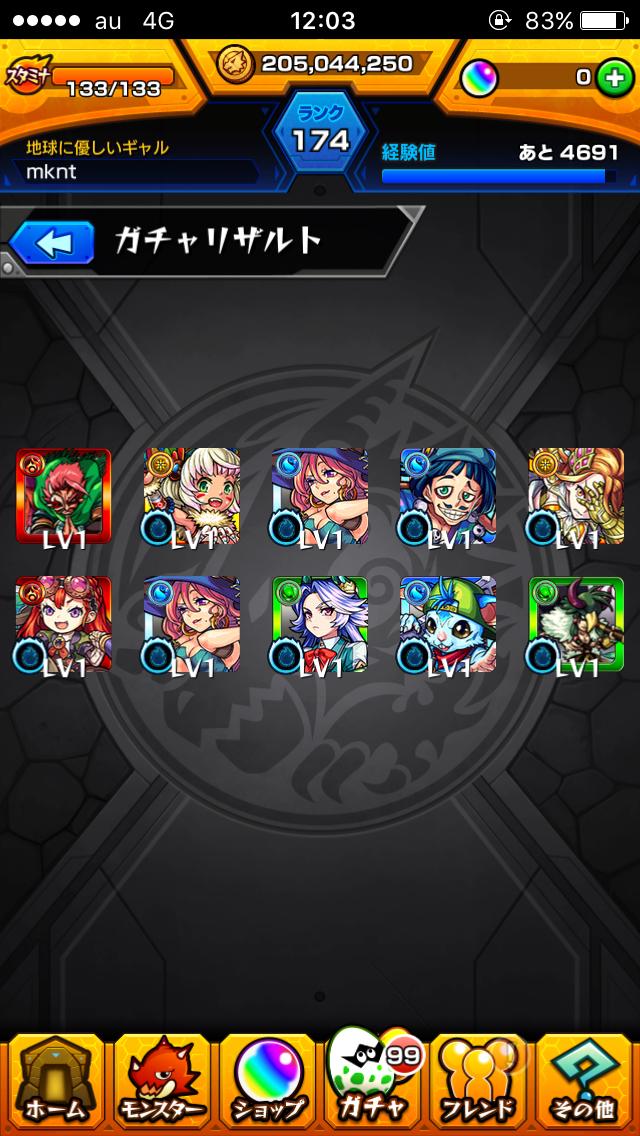Select the golden-armored white monster
Screen dimensions: 640x1136
click(576, 496)
